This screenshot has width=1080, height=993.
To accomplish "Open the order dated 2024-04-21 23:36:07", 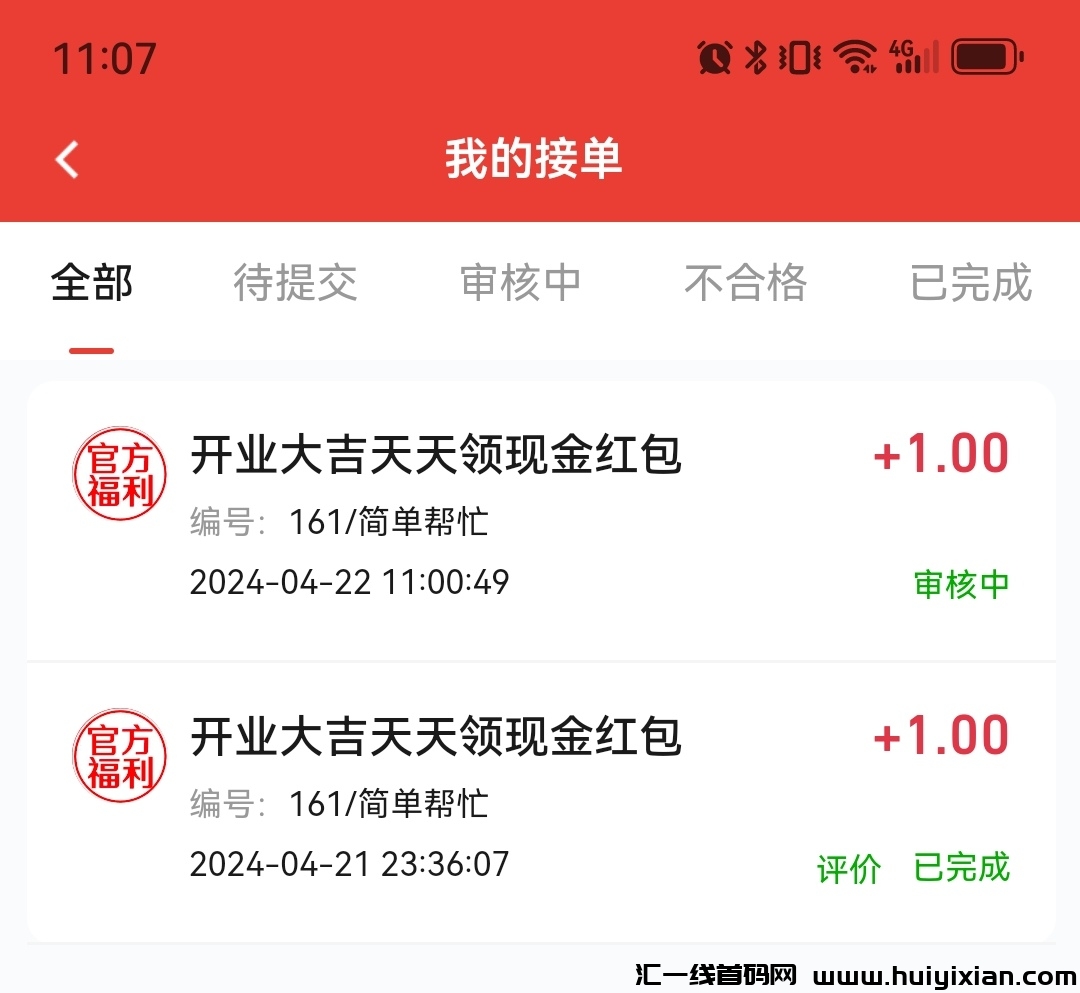I will (x=500, y=800).
